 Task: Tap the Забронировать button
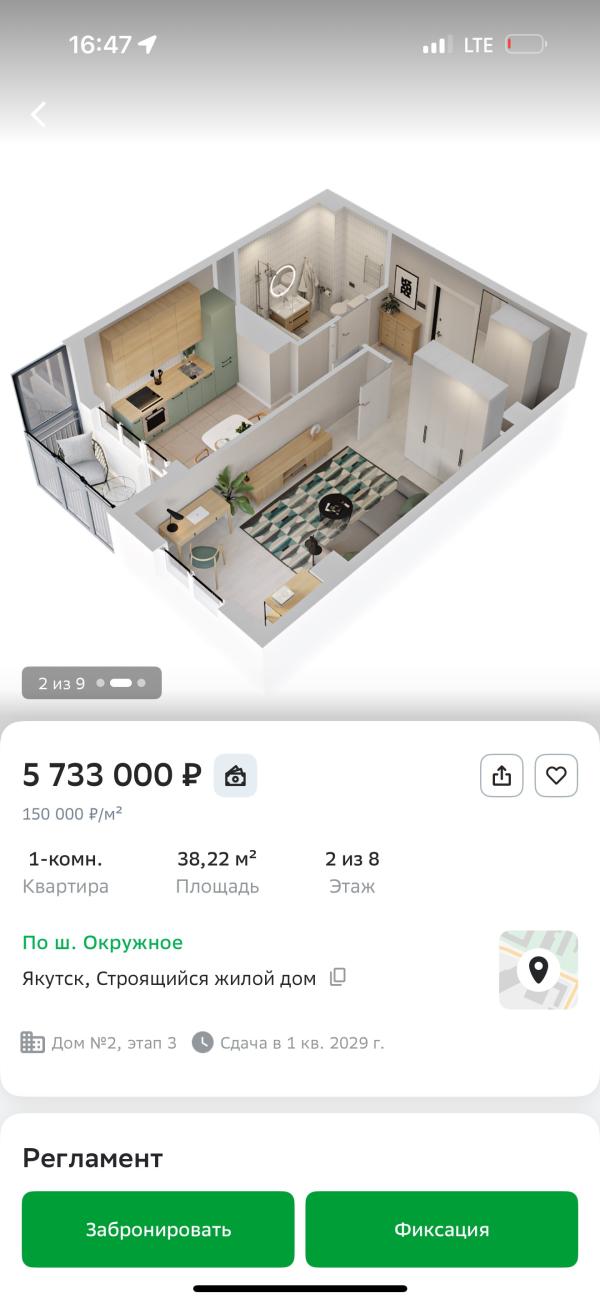click(158, 1229)
